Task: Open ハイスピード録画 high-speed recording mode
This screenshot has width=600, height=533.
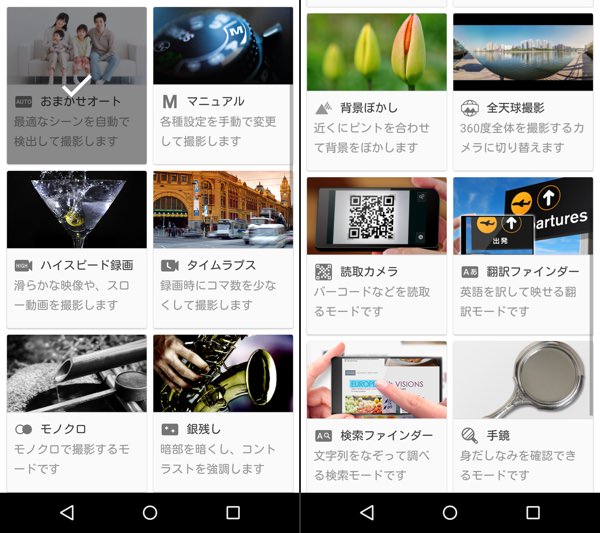Action: pos(76,250)
